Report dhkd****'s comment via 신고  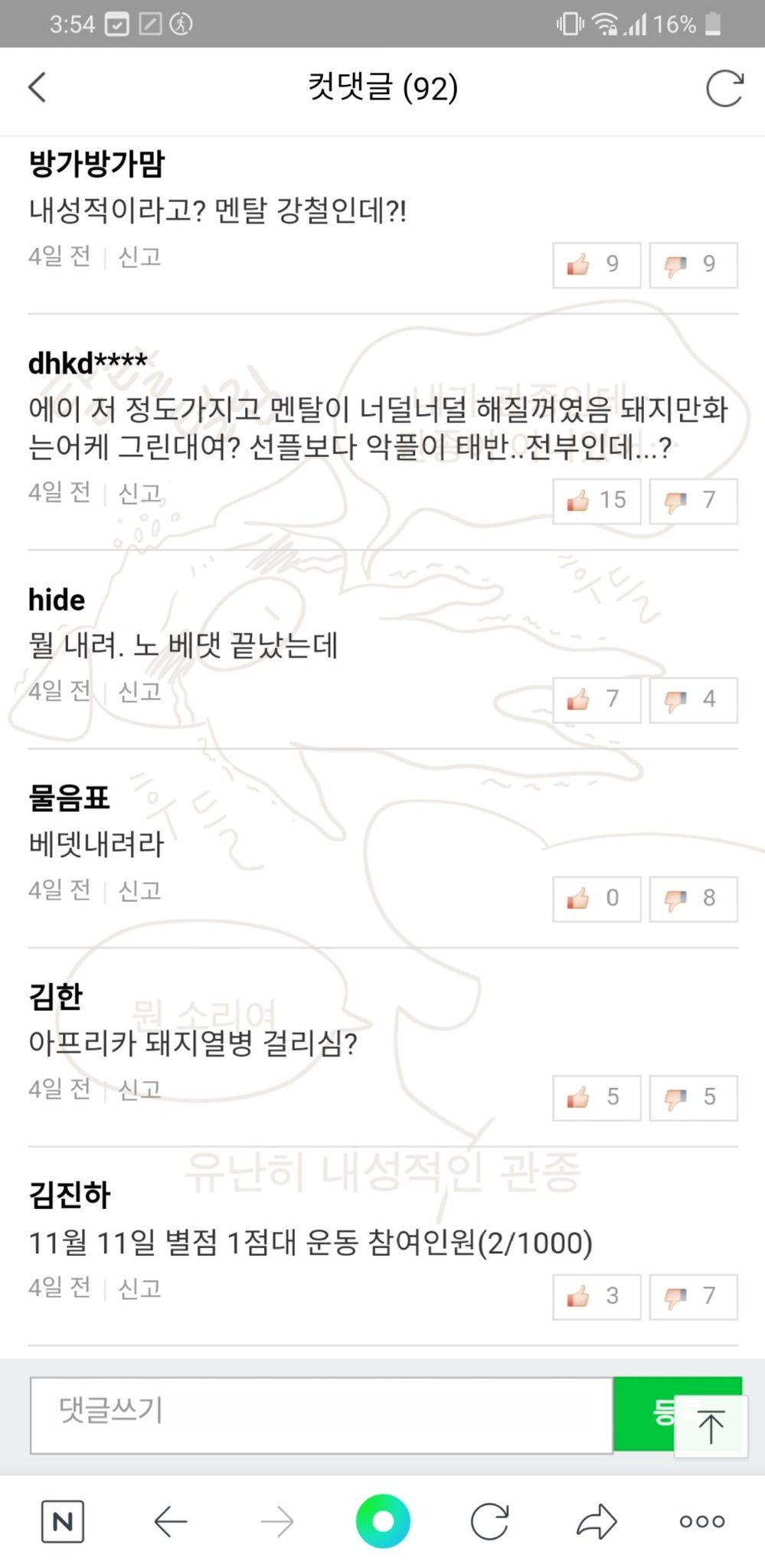coord(139,492)
